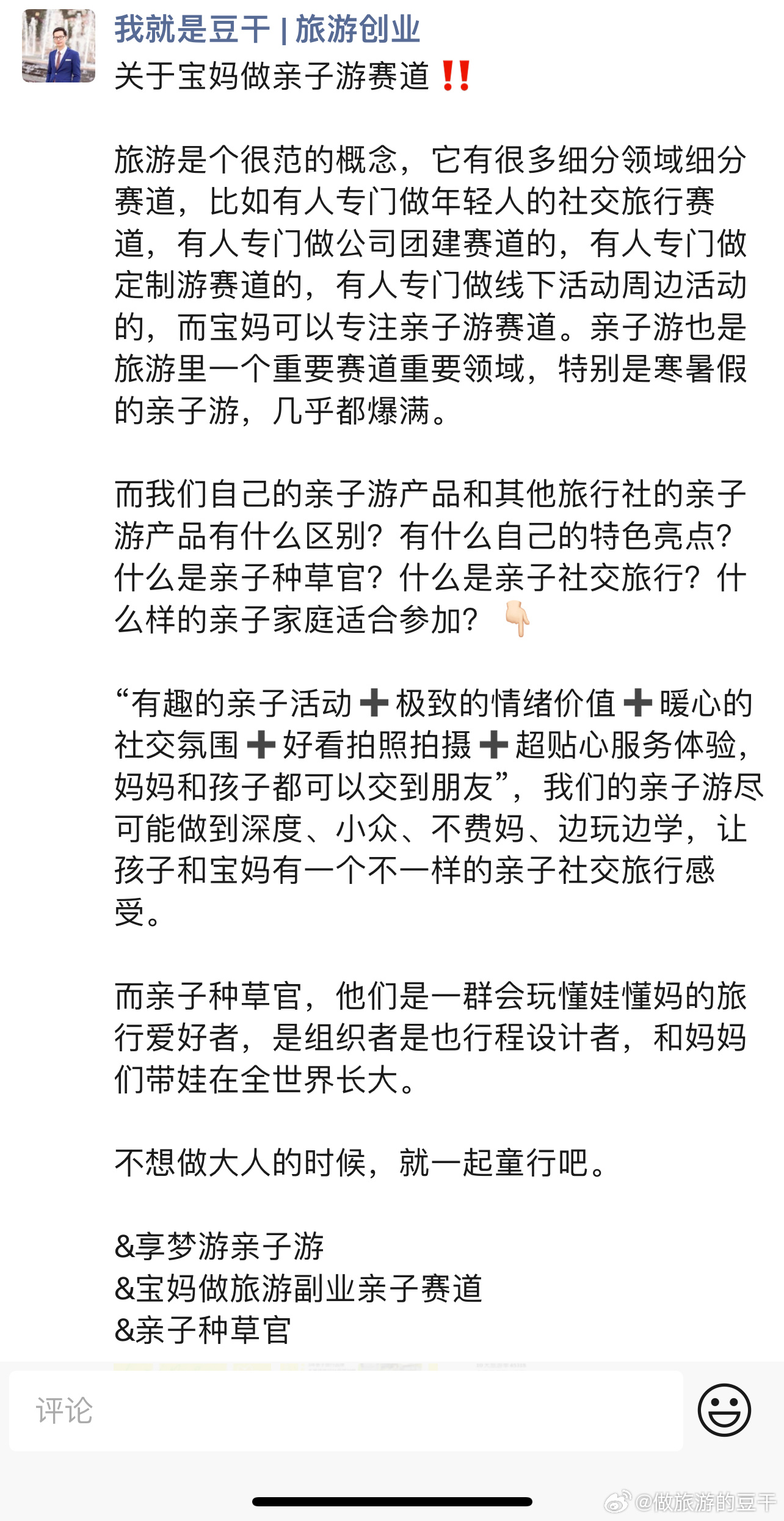Screen dimensions: 784x1521
Task: Open the username link 我就是豆干 | 旅游创业
Action: point(267,29)
